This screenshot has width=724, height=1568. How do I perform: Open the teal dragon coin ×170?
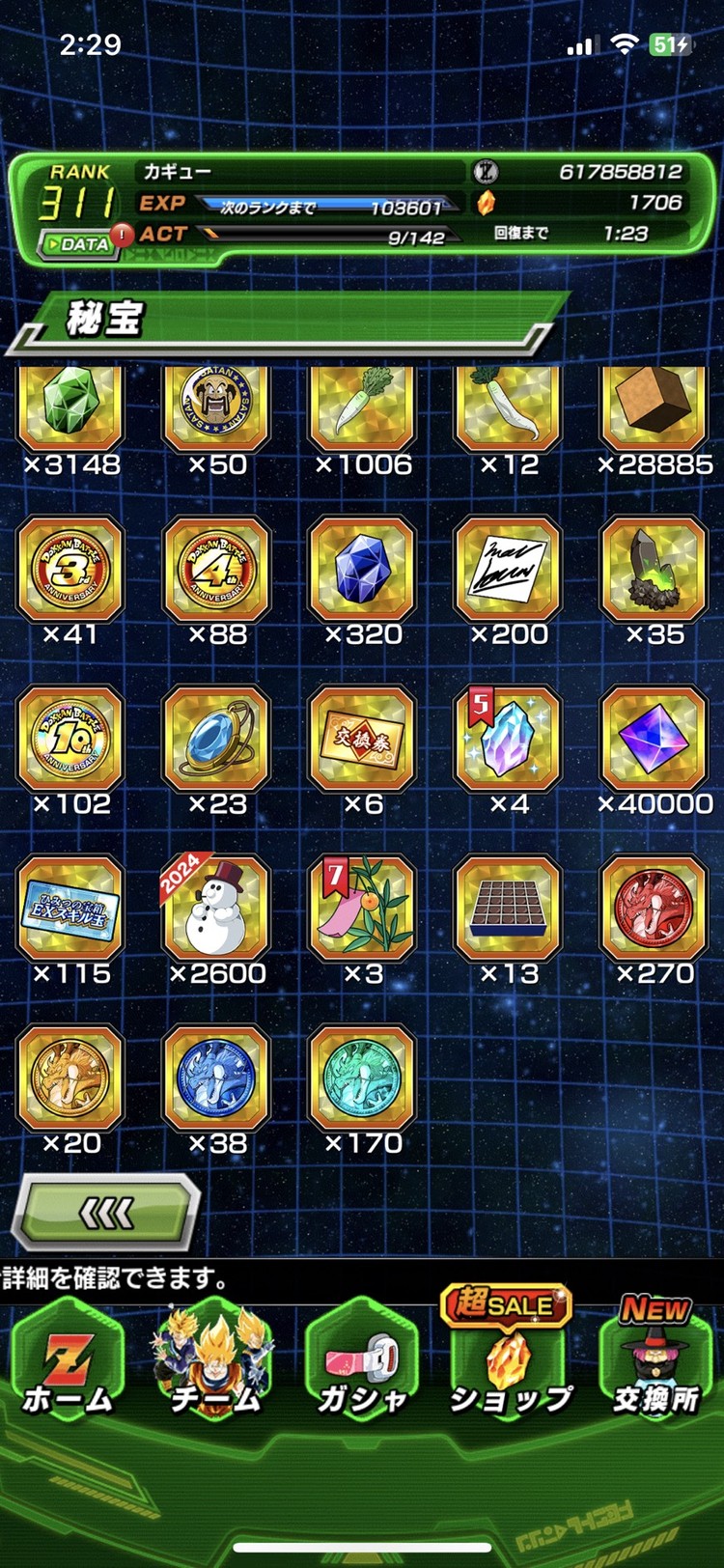click(362, 1078)
